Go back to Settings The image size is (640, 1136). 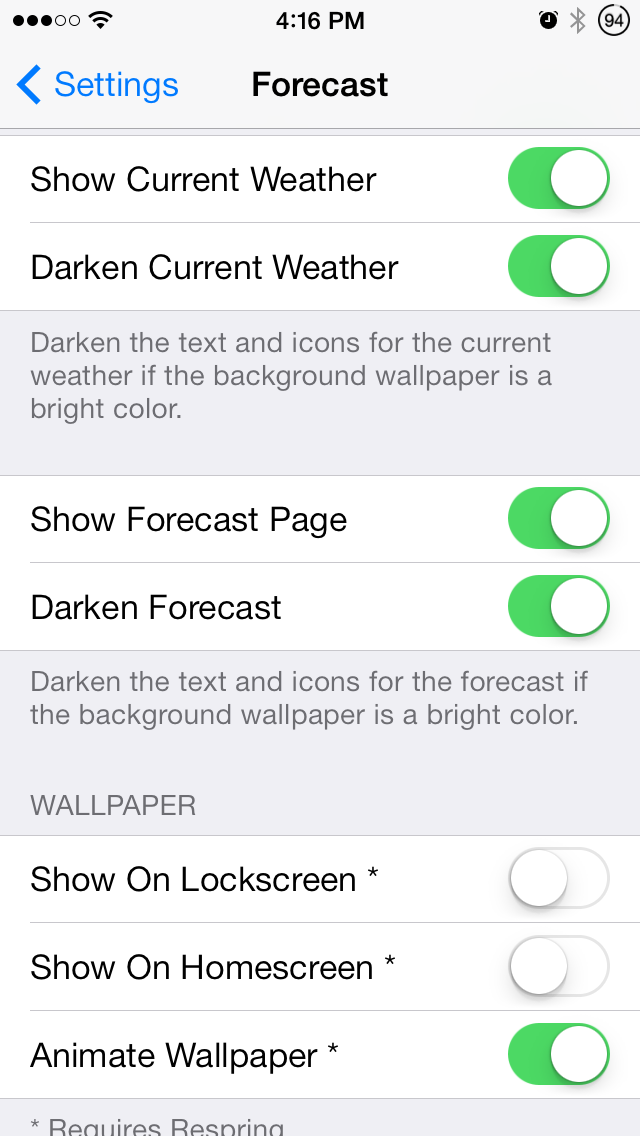pos(97,85)
